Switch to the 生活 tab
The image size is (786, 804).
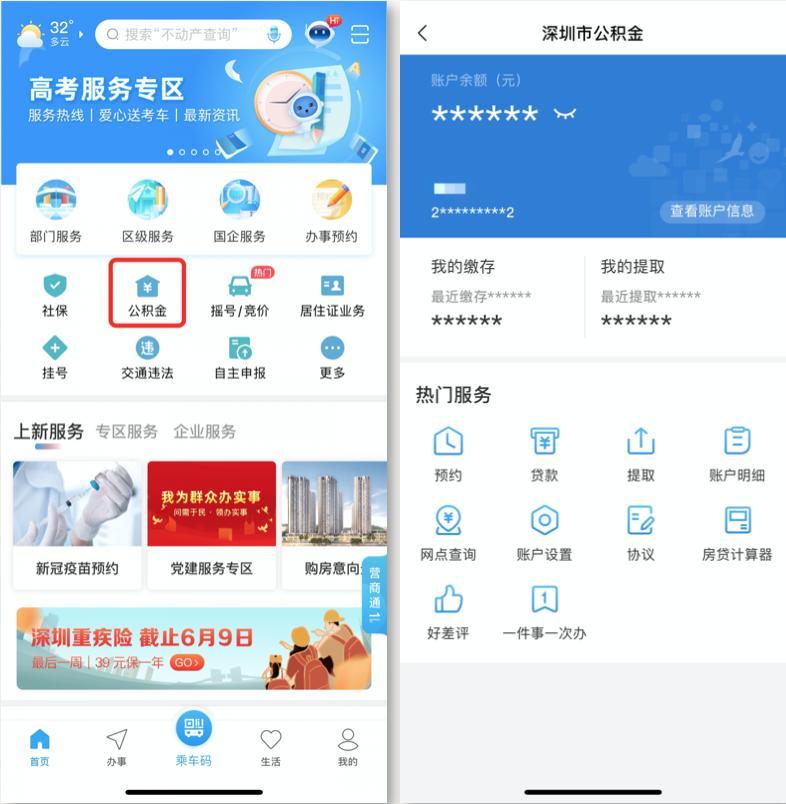coord(270,746)
